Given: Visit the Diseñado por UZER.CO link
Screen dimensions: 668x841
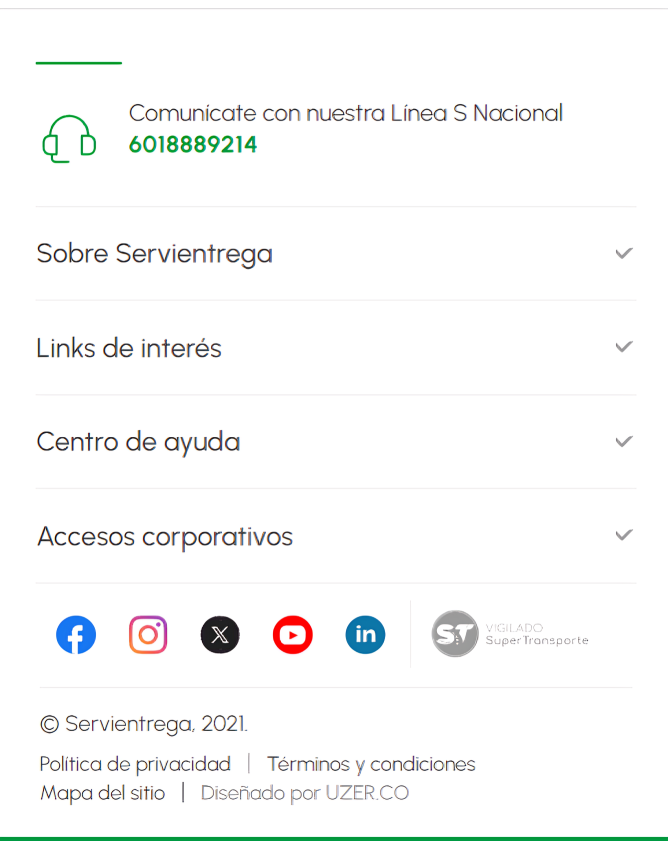Looking at the screenshot, I should (305, 793).
